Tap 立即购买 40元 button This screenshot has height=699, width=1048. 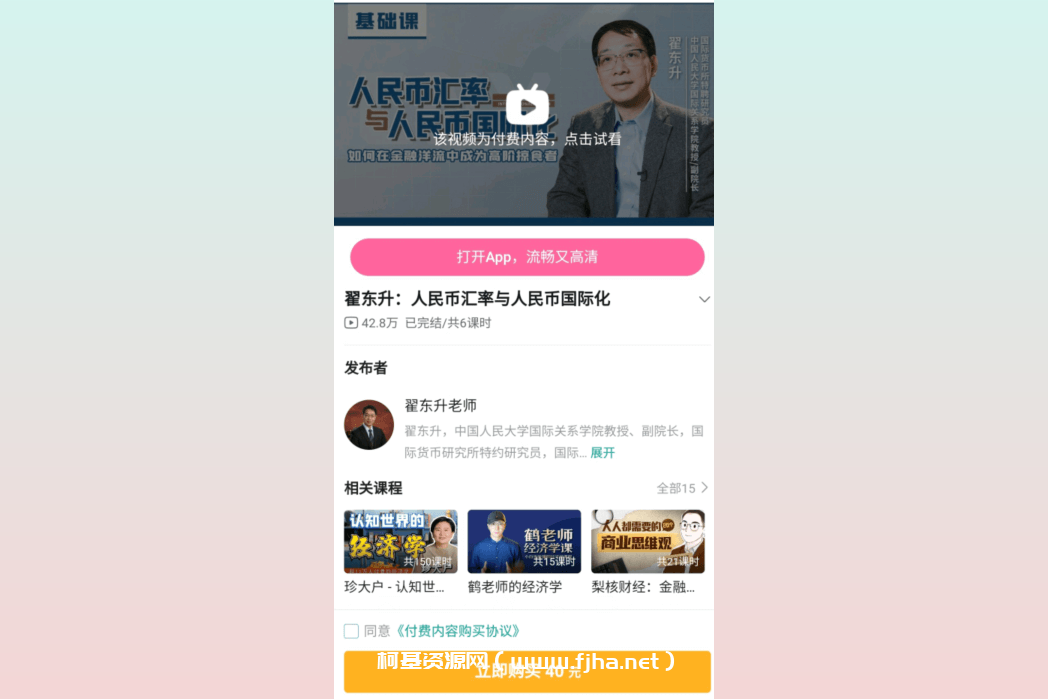pyautogui.click(x=527, y=672)
